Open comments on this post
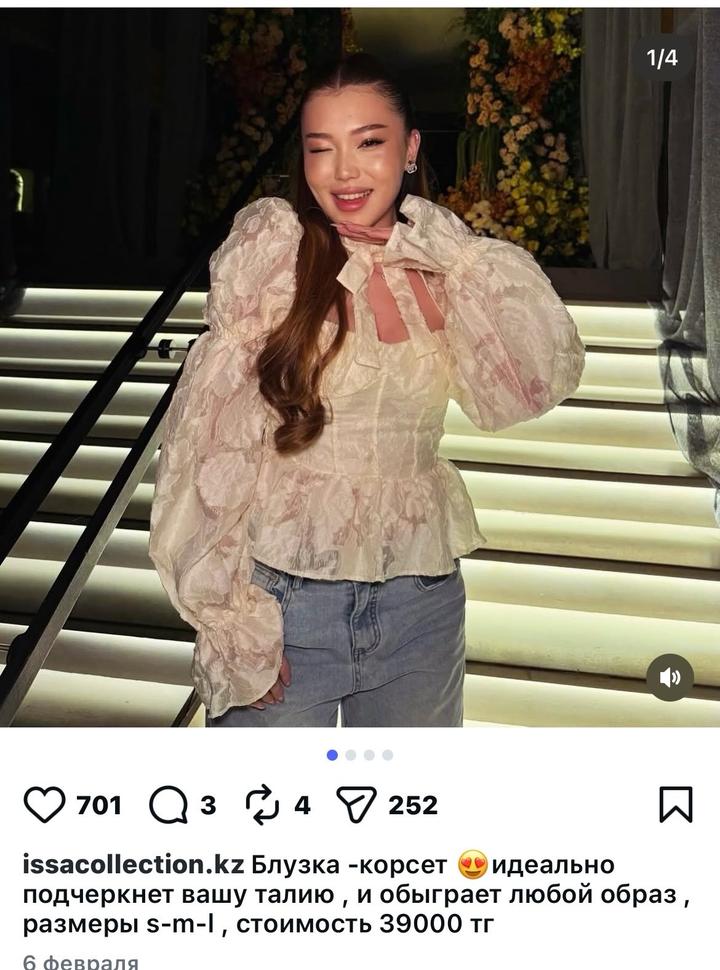Screen dimensions: 720x970 coord(167,804)
